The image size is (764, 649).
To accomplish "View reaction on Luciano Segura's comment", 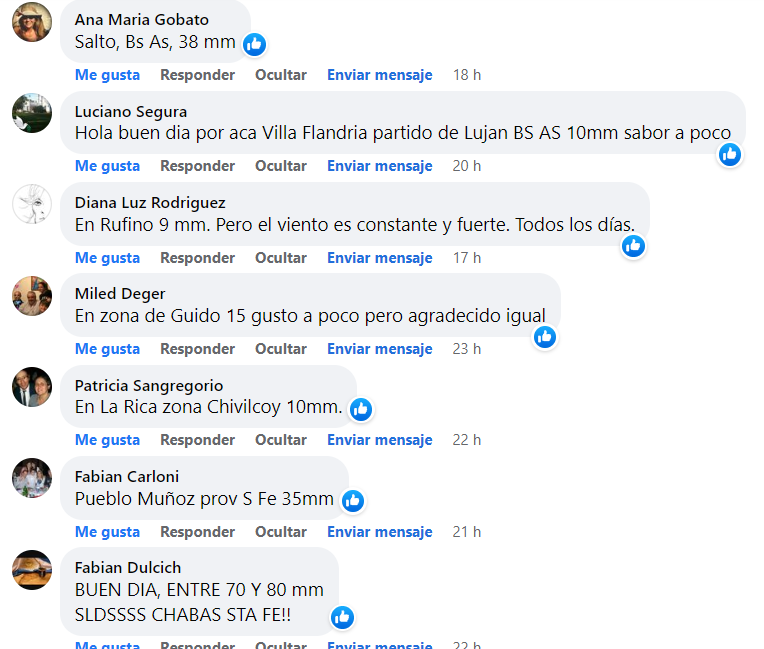I will click(x=730, y=154).
